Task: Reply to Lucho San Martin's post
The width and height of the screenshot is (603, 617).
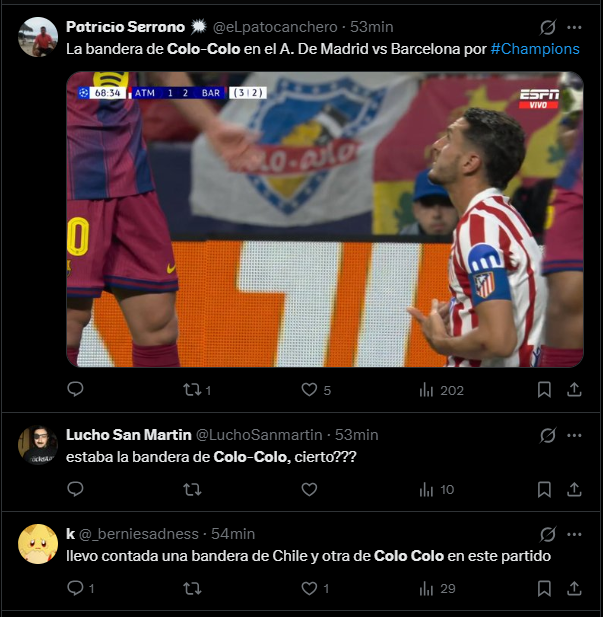Action: click(75, 489)
